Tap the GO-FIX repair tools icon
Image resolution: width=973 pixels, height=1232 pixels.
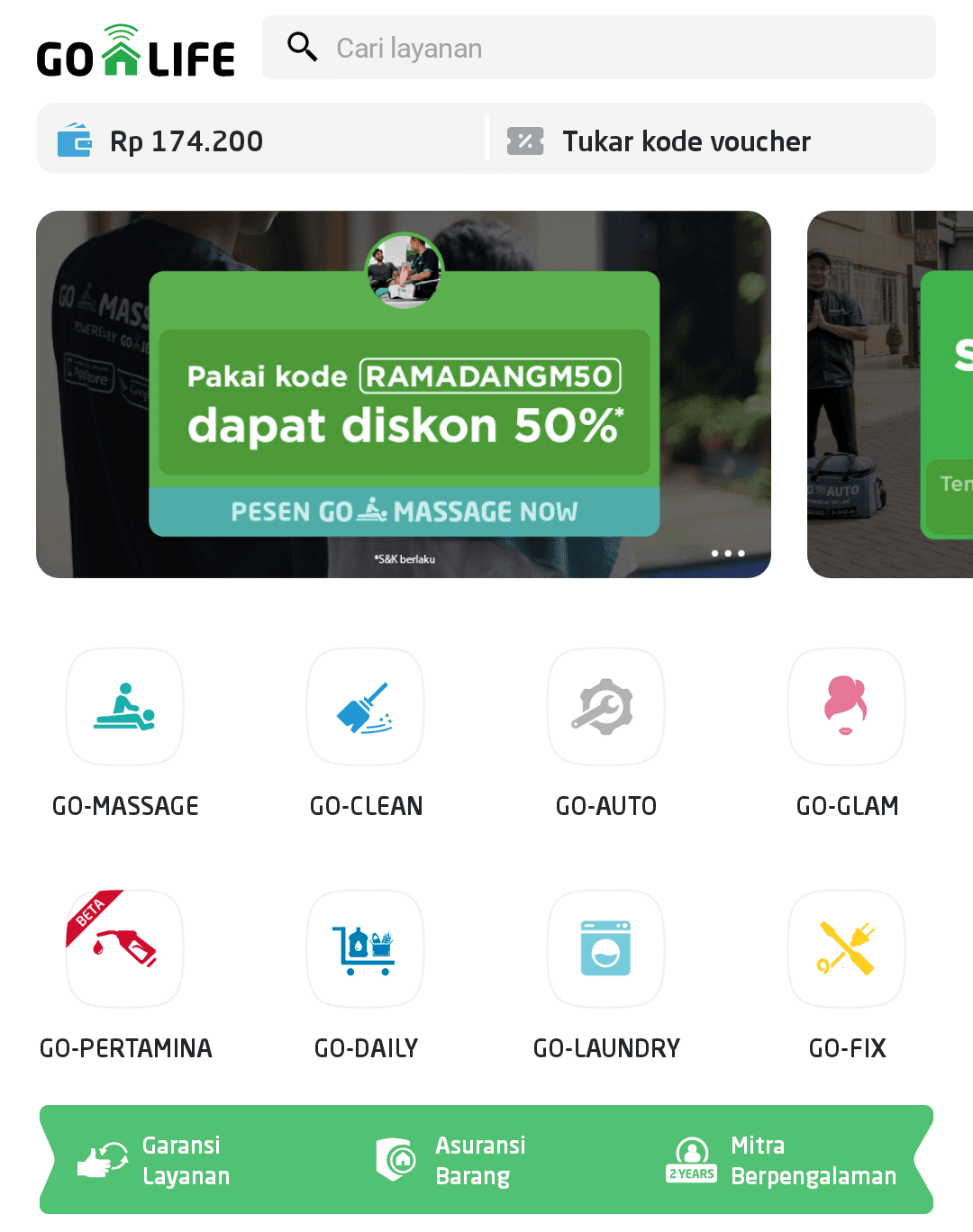pyautogui.click(x=845, y=948)
